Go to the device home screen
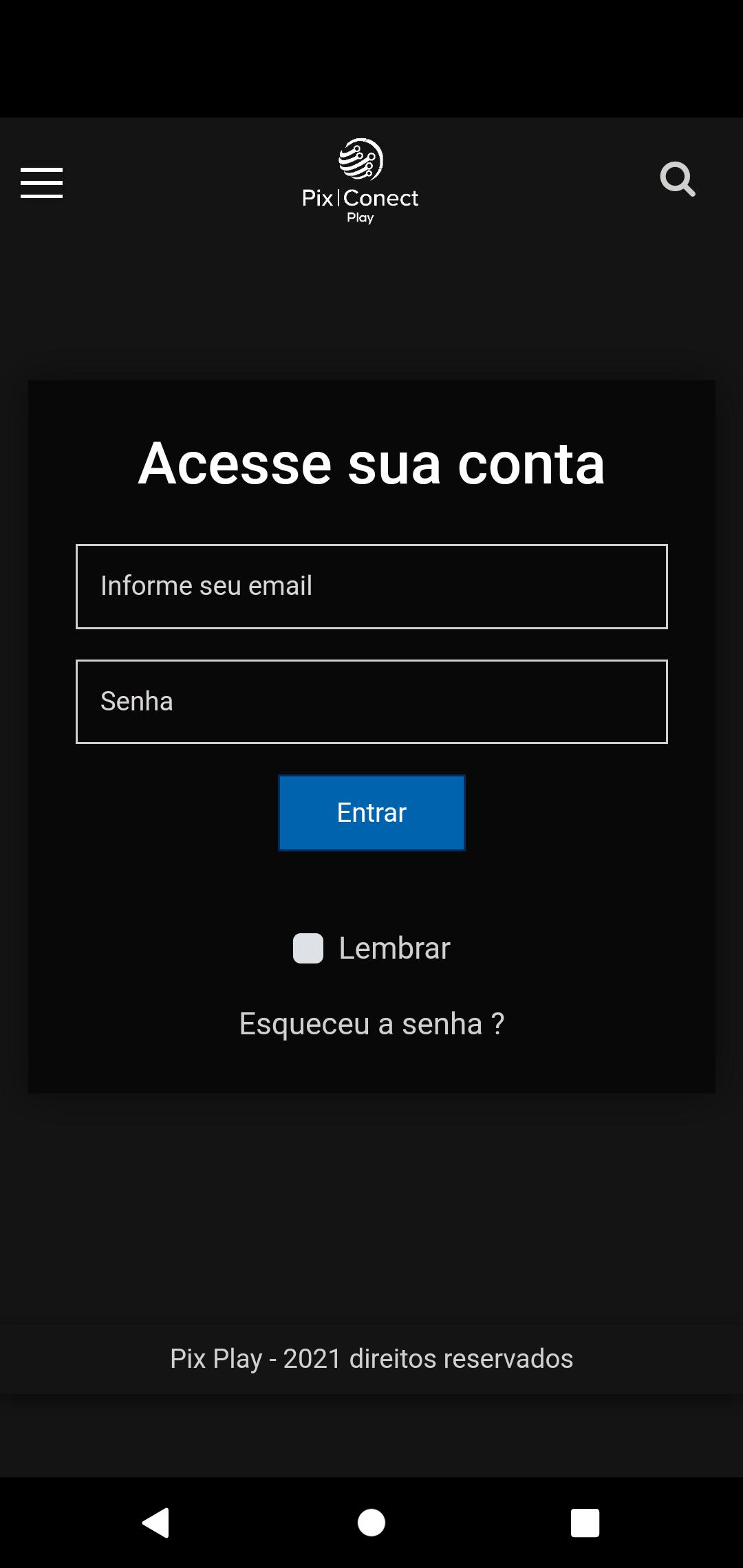This screenshot has height=1568, width=743. click(x=371, y=1523)
